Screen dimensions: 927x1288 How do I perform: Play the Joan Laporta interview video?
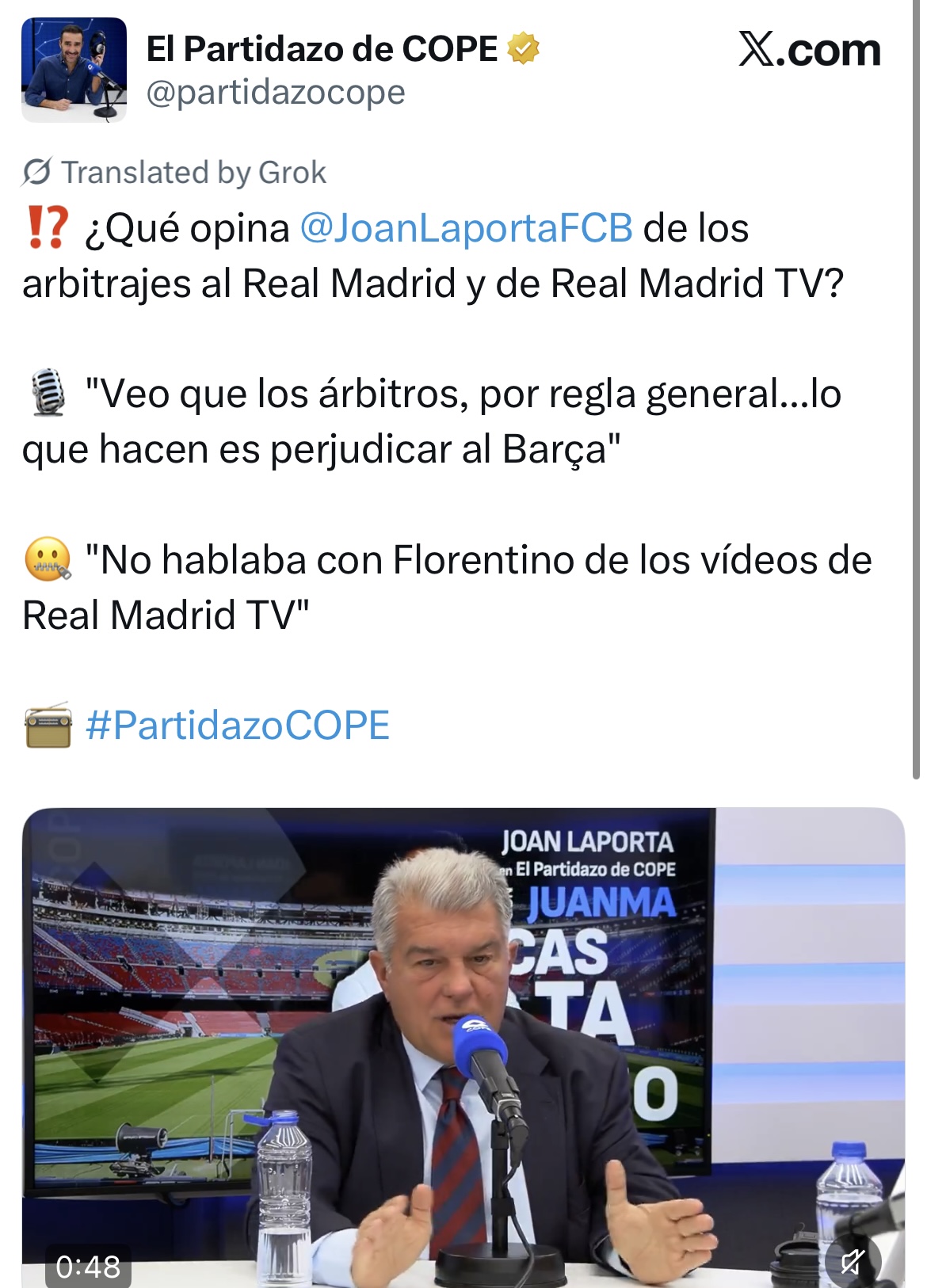463,1046
